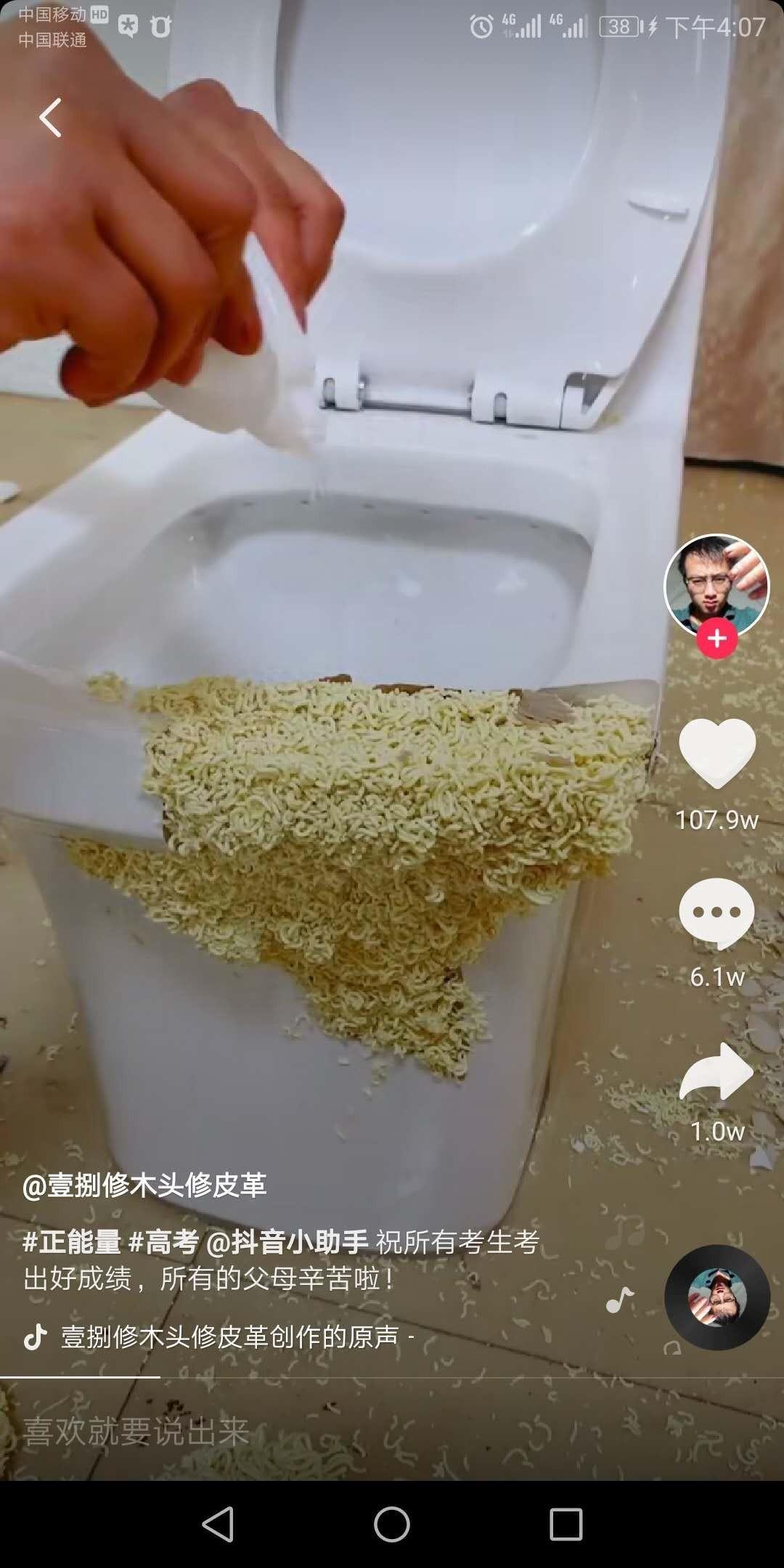Image resolution: width=784 pixels, height=1568 pixels.
Task: Open the mention @抖音小助手
Action: [287, 1242]
